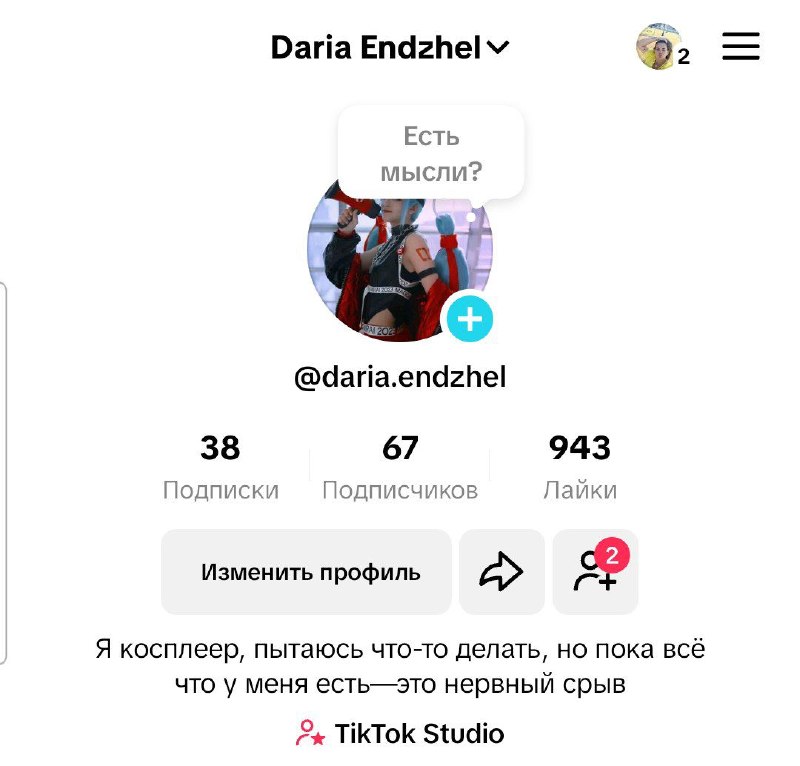
Task: Open the 943 Лайки count
Action: tap(580, 467)
